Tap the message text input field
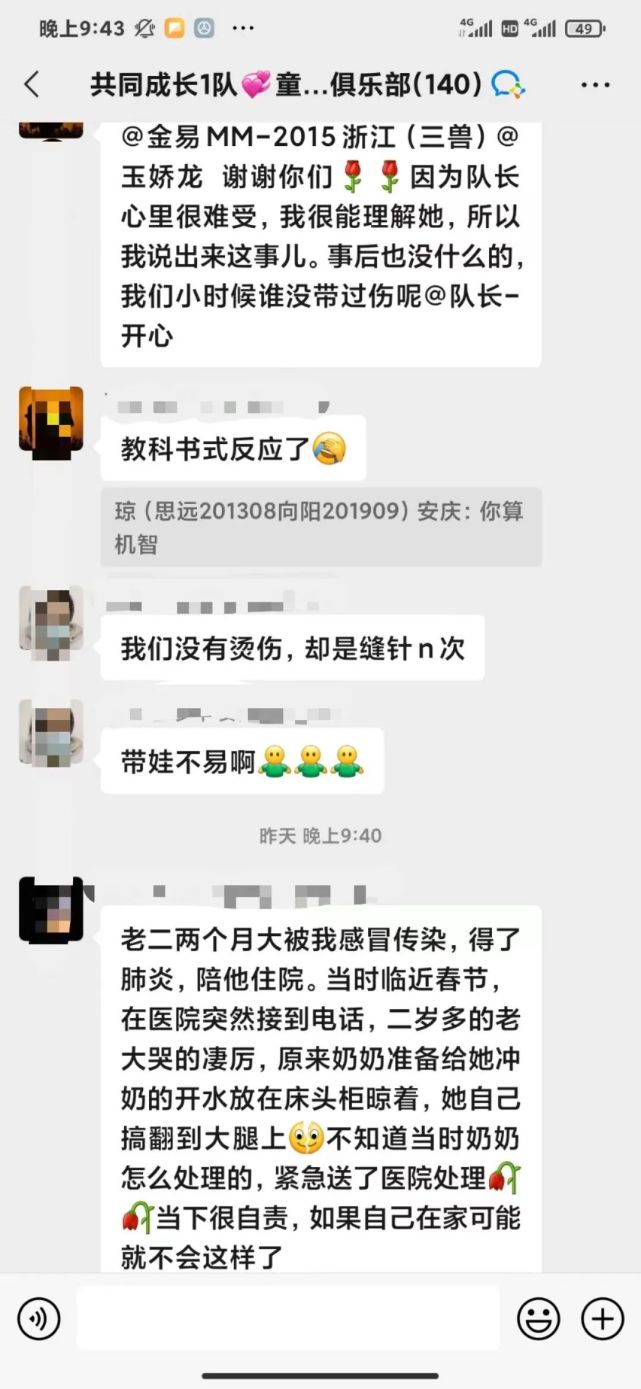 coord(288,1319)
